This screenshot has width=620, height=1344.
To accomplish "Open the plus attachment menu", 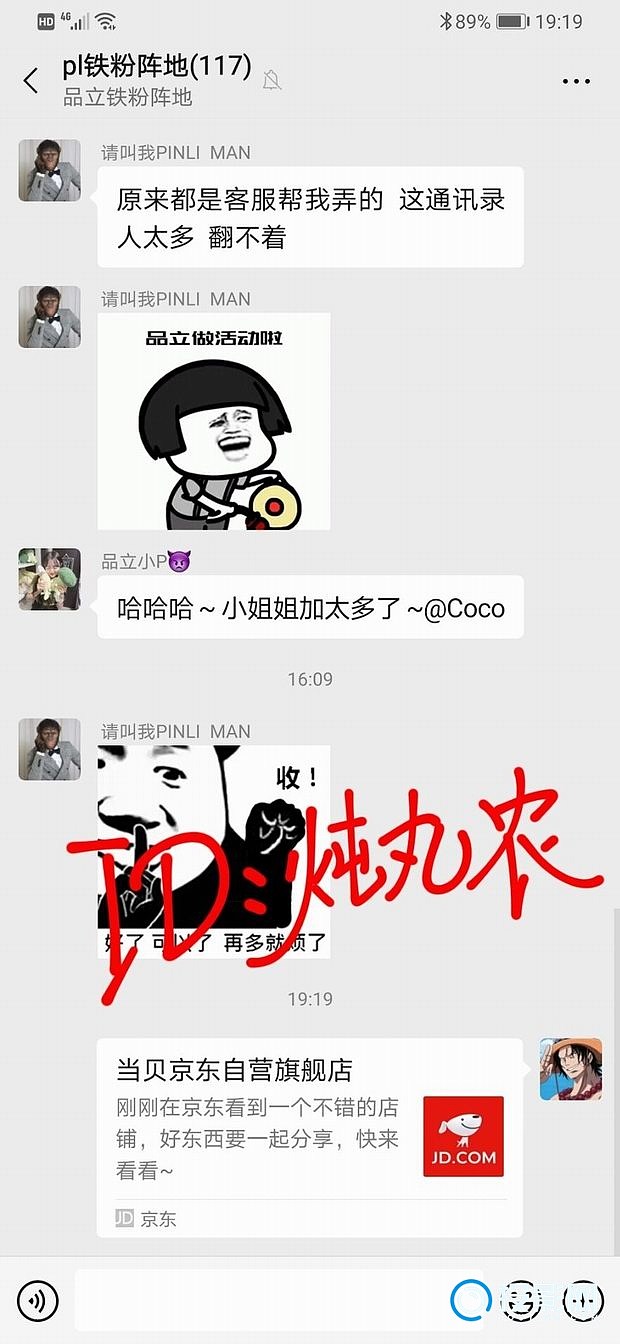I will tap(582, 1300).
